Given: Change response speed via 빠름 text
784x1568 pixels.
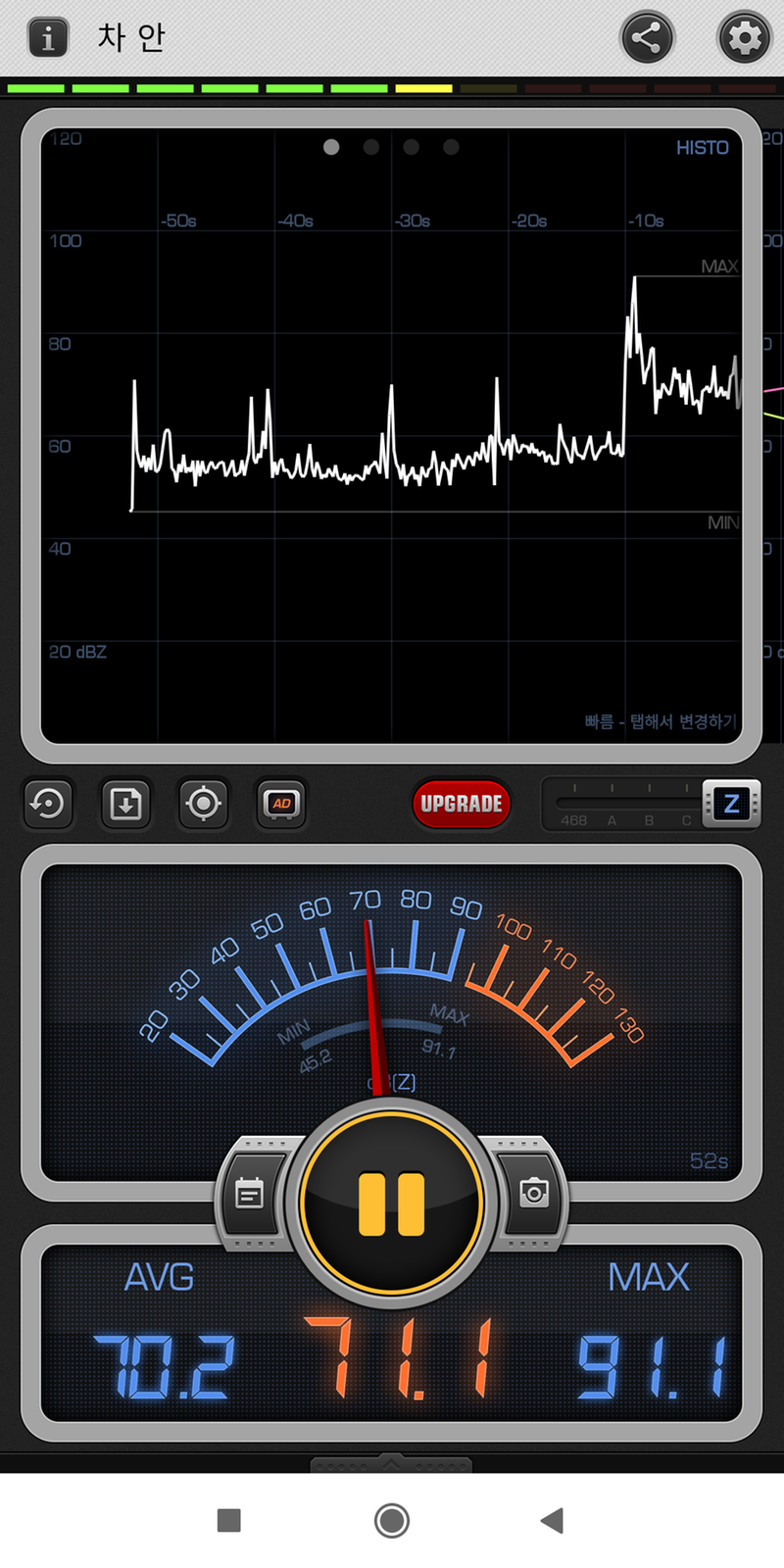Looking at the screenshot, I should (661, 722).
